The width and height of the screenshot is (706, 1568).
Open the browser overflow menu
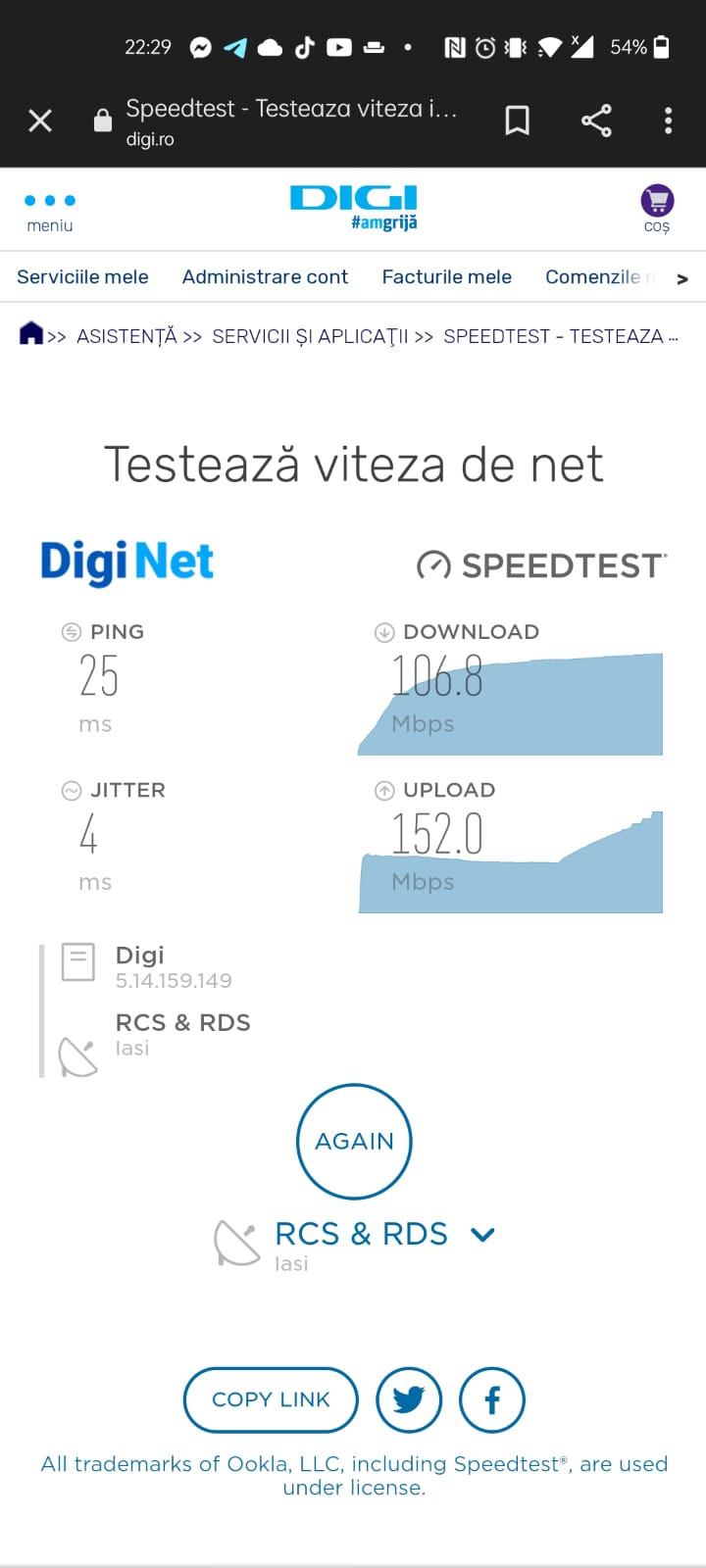coord(668,121)
